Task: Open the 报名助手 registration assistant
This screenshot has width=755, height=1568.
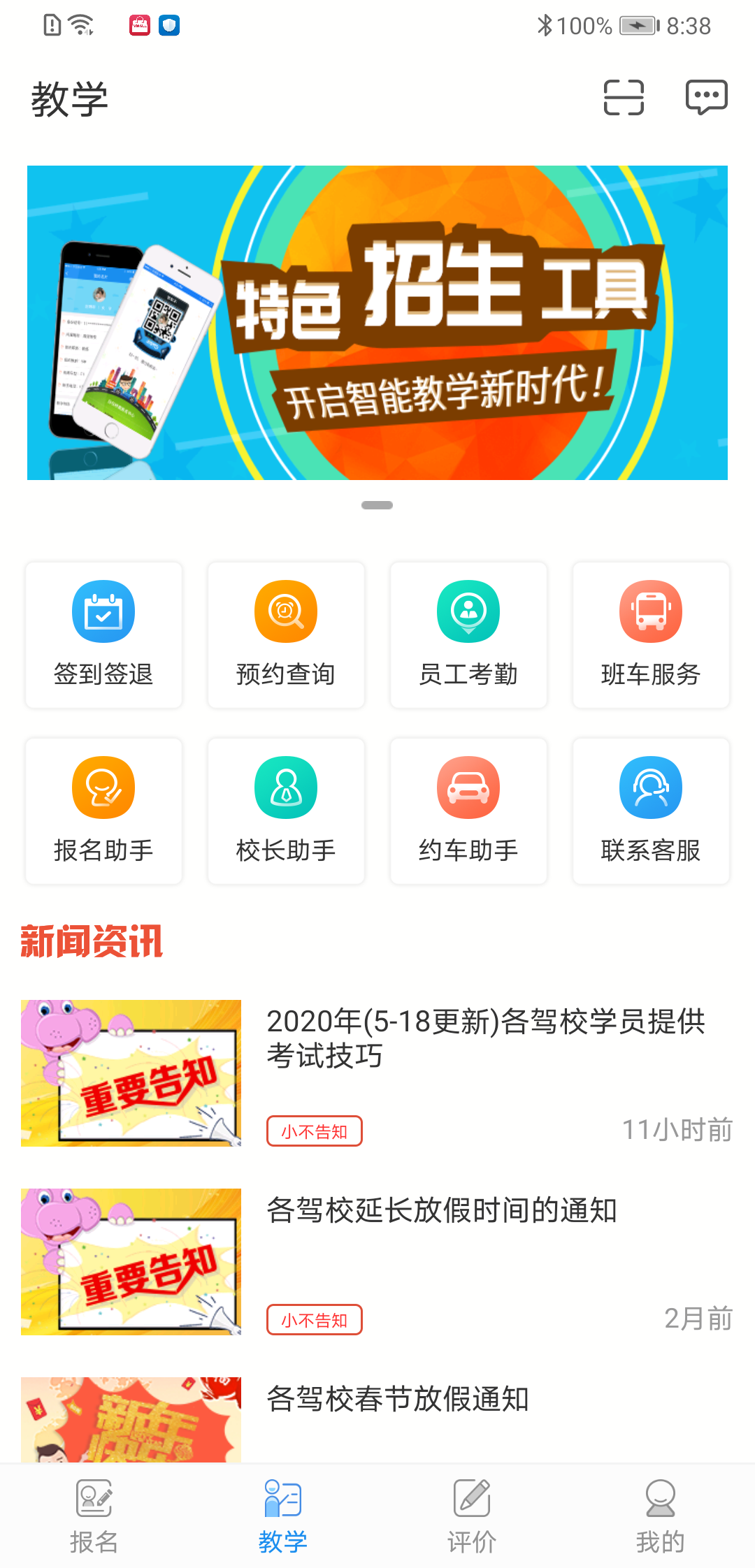Action: pyautogui.click(x=103, y=811)
